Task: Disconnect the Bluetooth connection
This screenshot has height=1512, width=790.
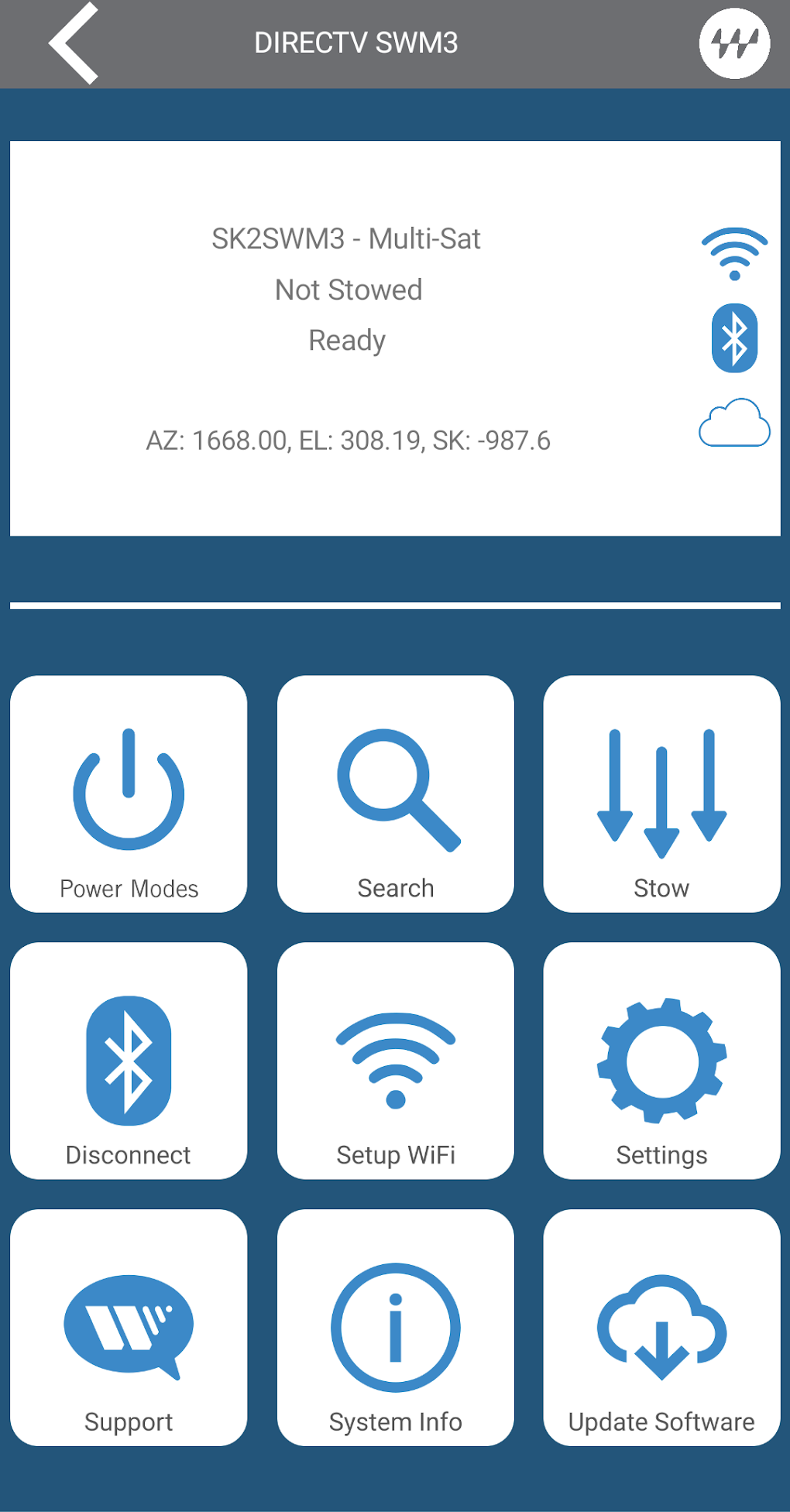Action: (129, 1061)
